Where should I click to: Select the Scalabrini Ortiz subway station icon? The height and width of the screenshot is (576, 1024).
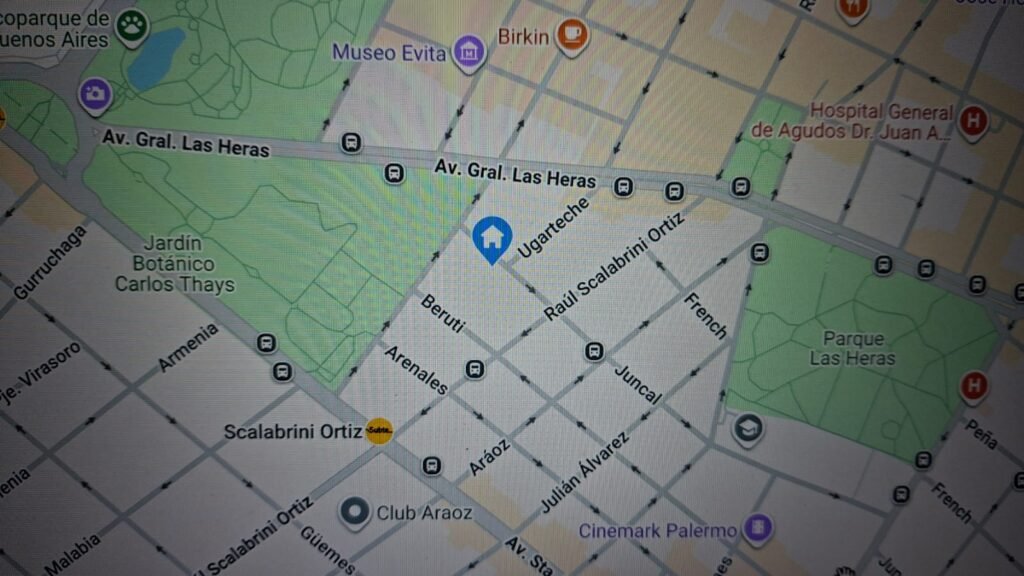click(379, 431)
